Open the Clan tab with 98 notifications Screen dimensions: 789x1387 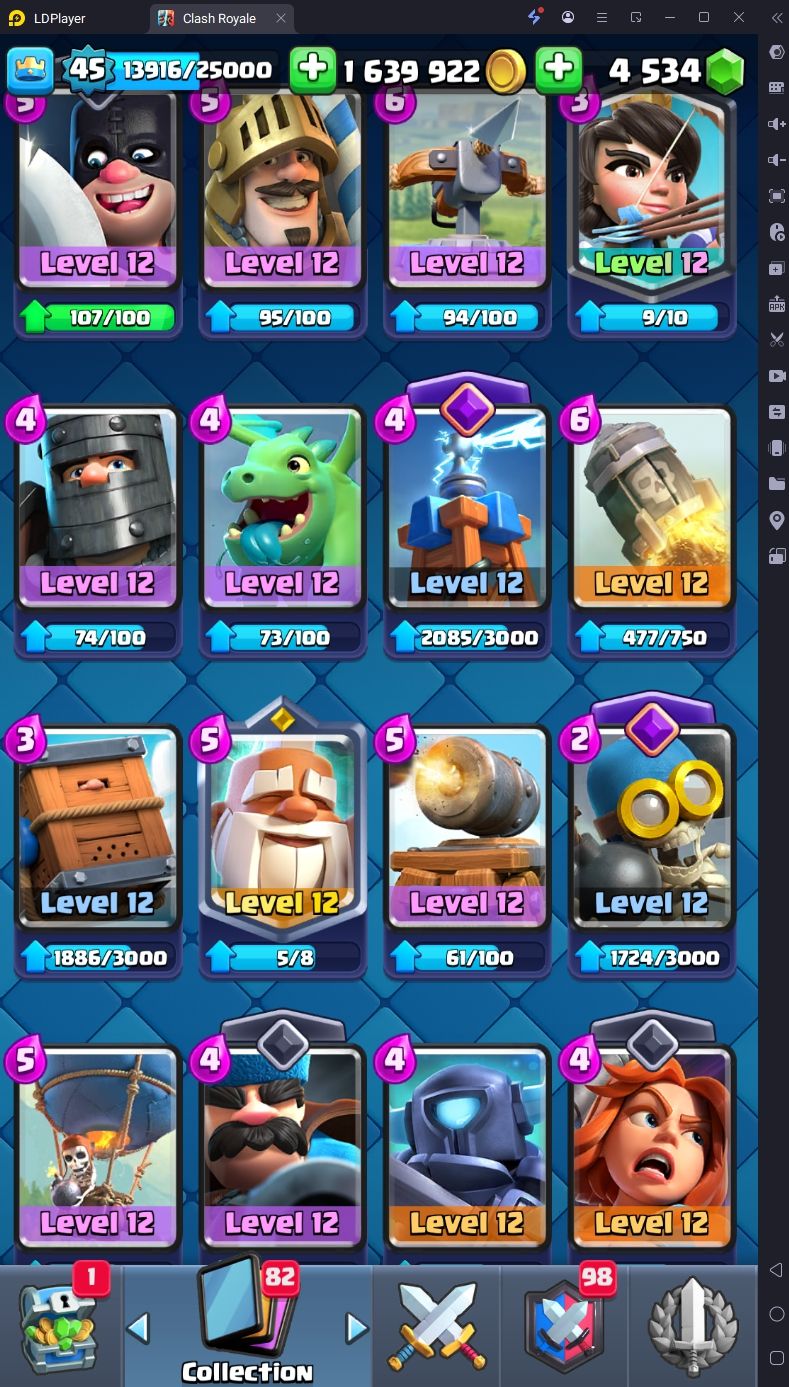point(570,1327)
